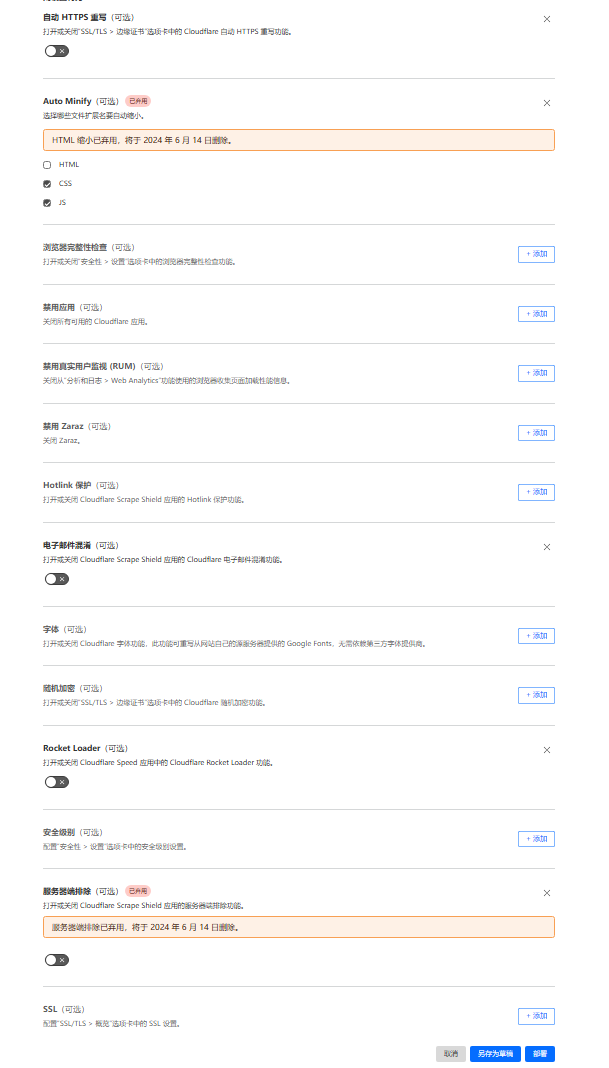Tap 另存为草稿 to save as draft

tap(495, 1054)
